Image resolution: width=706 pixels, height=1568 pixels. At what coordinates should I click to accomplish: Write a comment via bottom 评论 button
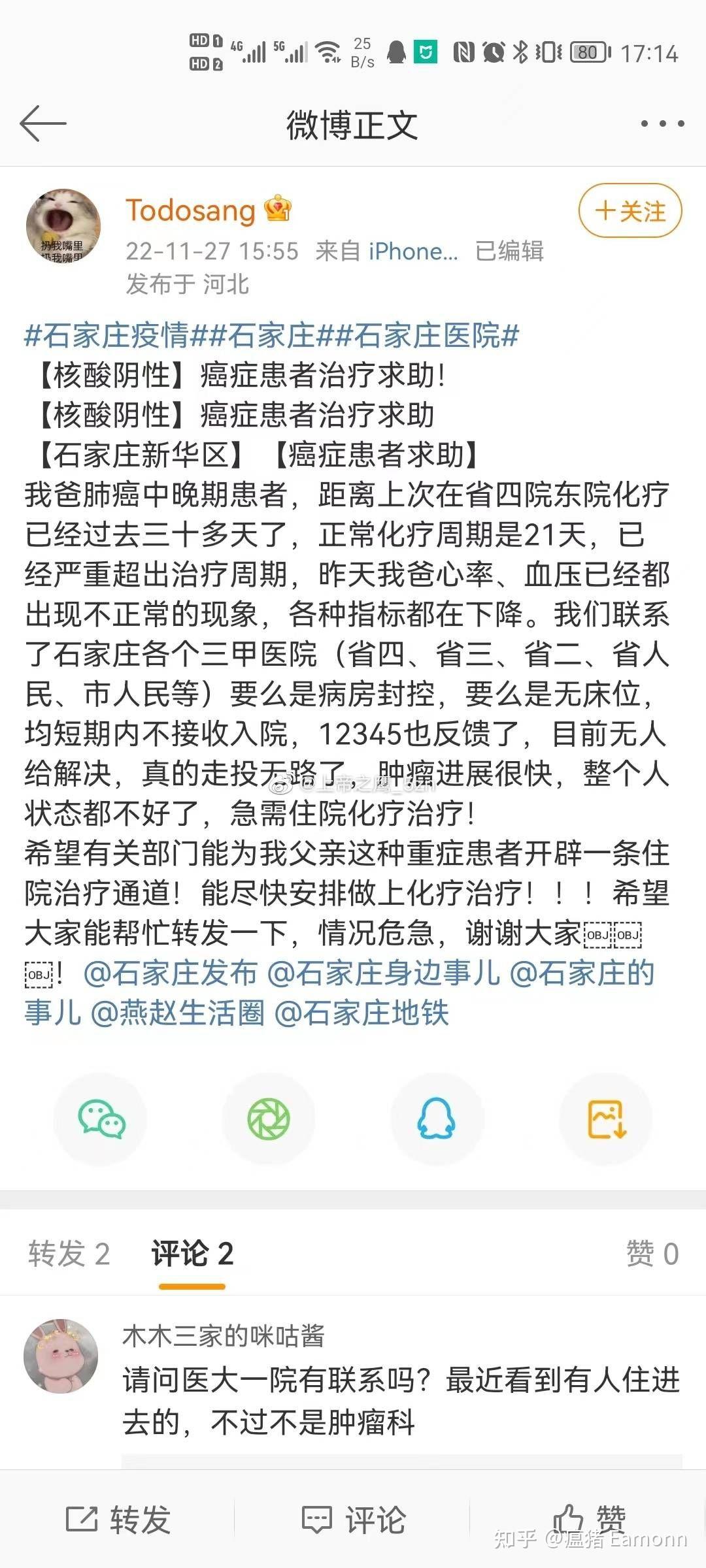pos(354,1520)
